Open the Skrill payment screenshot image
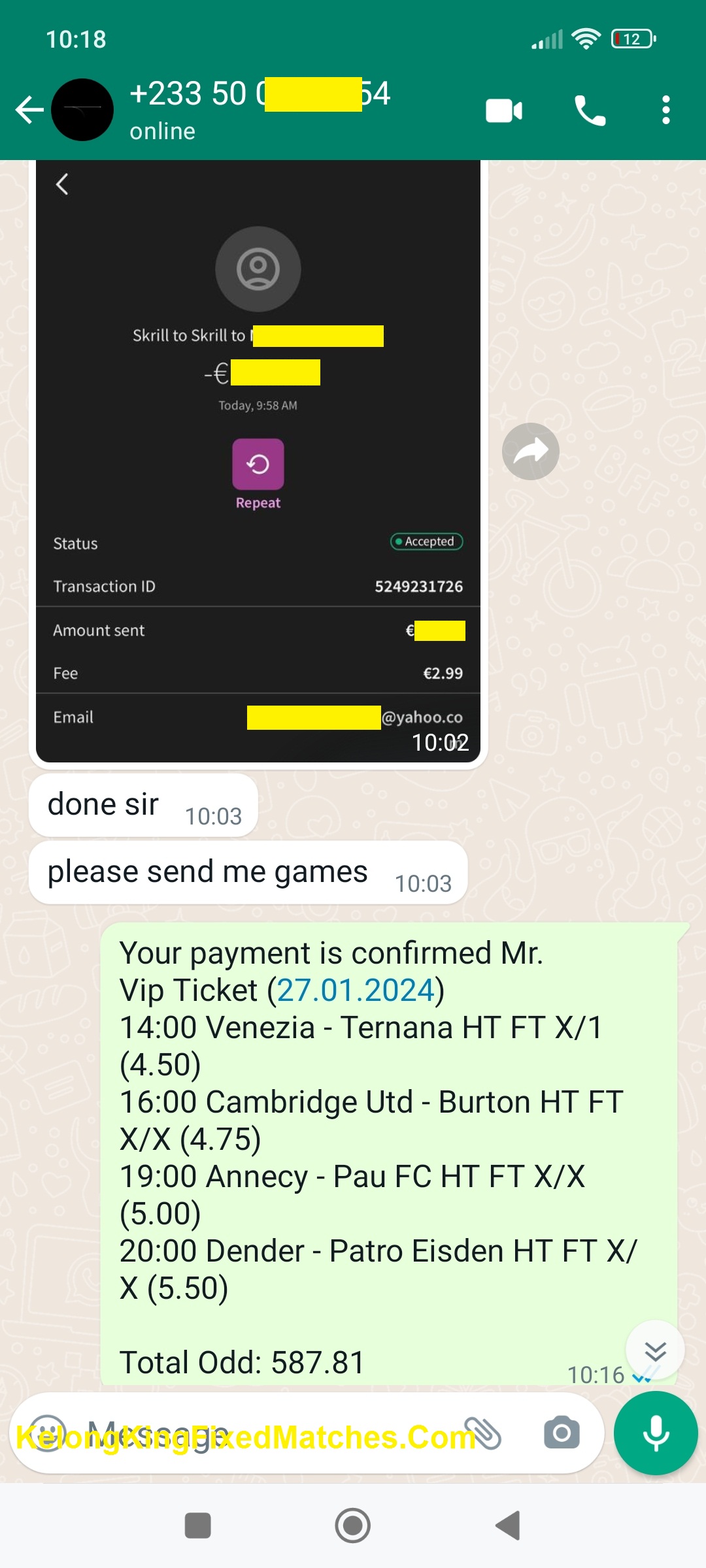Screen dimensions: 706x1568 258,457
